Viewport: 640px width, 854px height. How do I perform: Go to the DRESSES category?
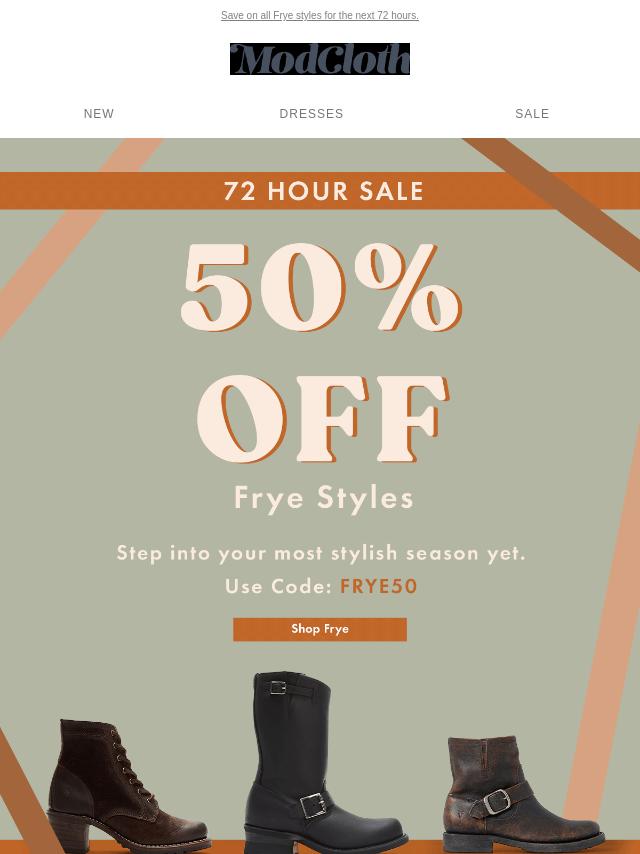[x=311, y=114]
